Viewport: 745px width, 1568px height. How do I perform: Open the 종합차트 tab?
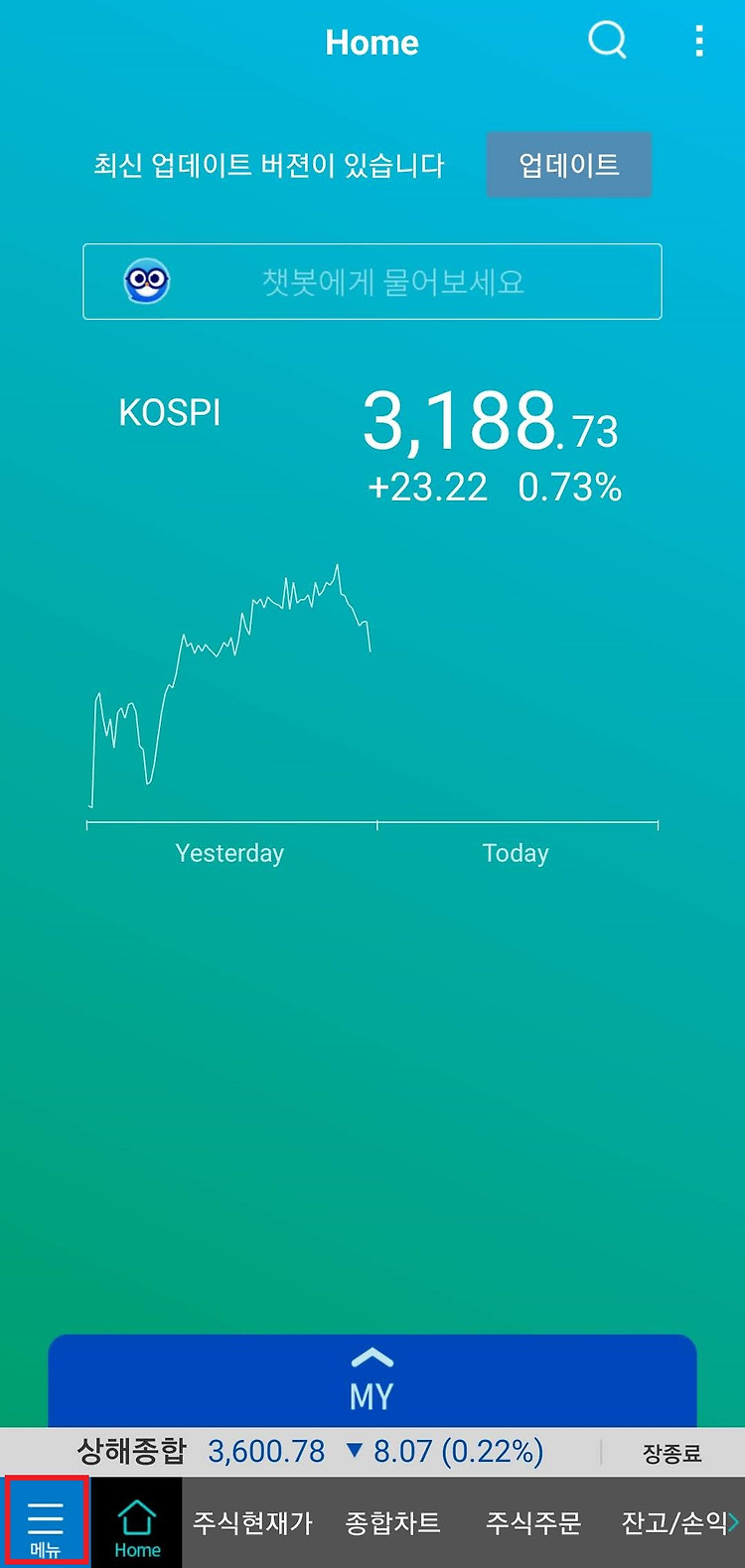click(392, 1522)
